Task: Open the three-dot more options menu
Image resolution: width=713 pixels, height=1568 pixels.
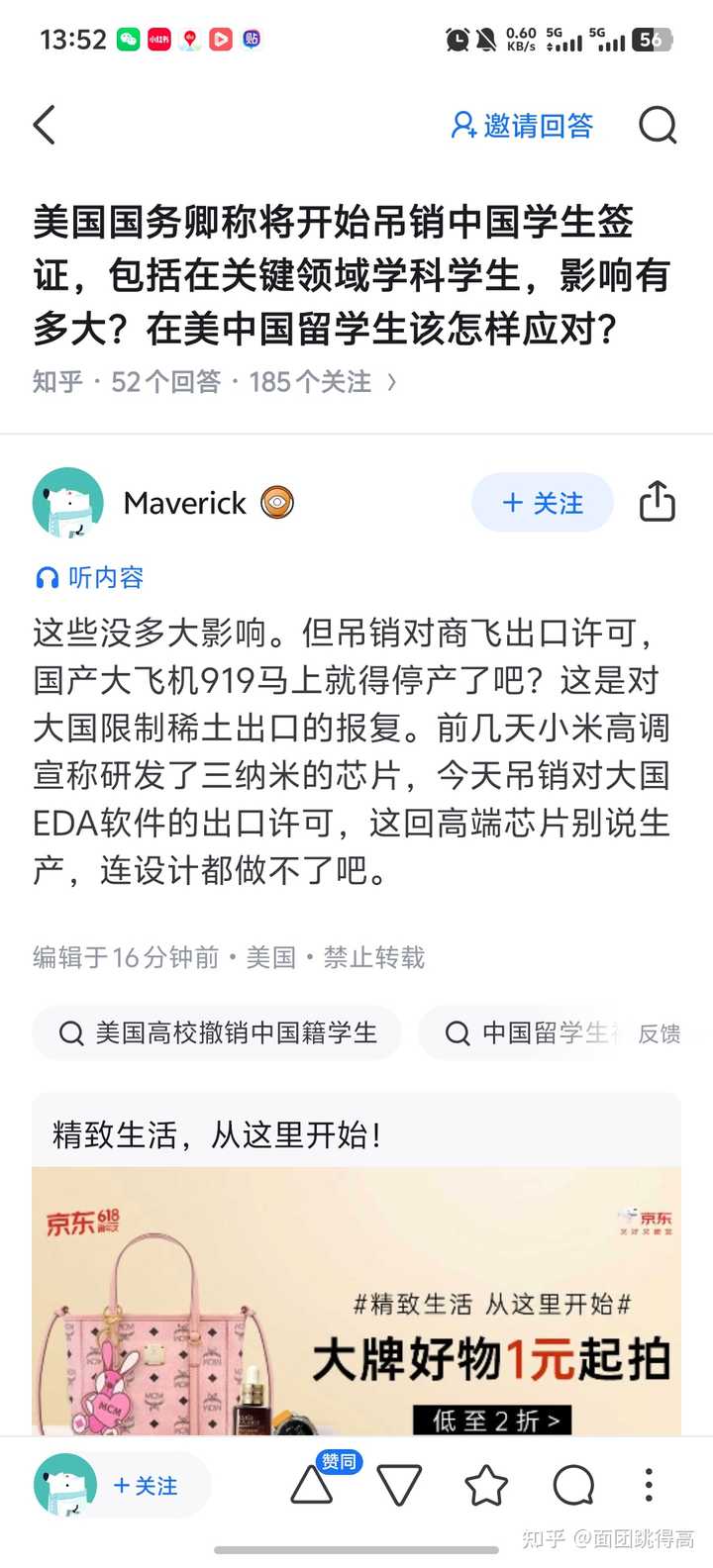Action: pos(649,1486)
